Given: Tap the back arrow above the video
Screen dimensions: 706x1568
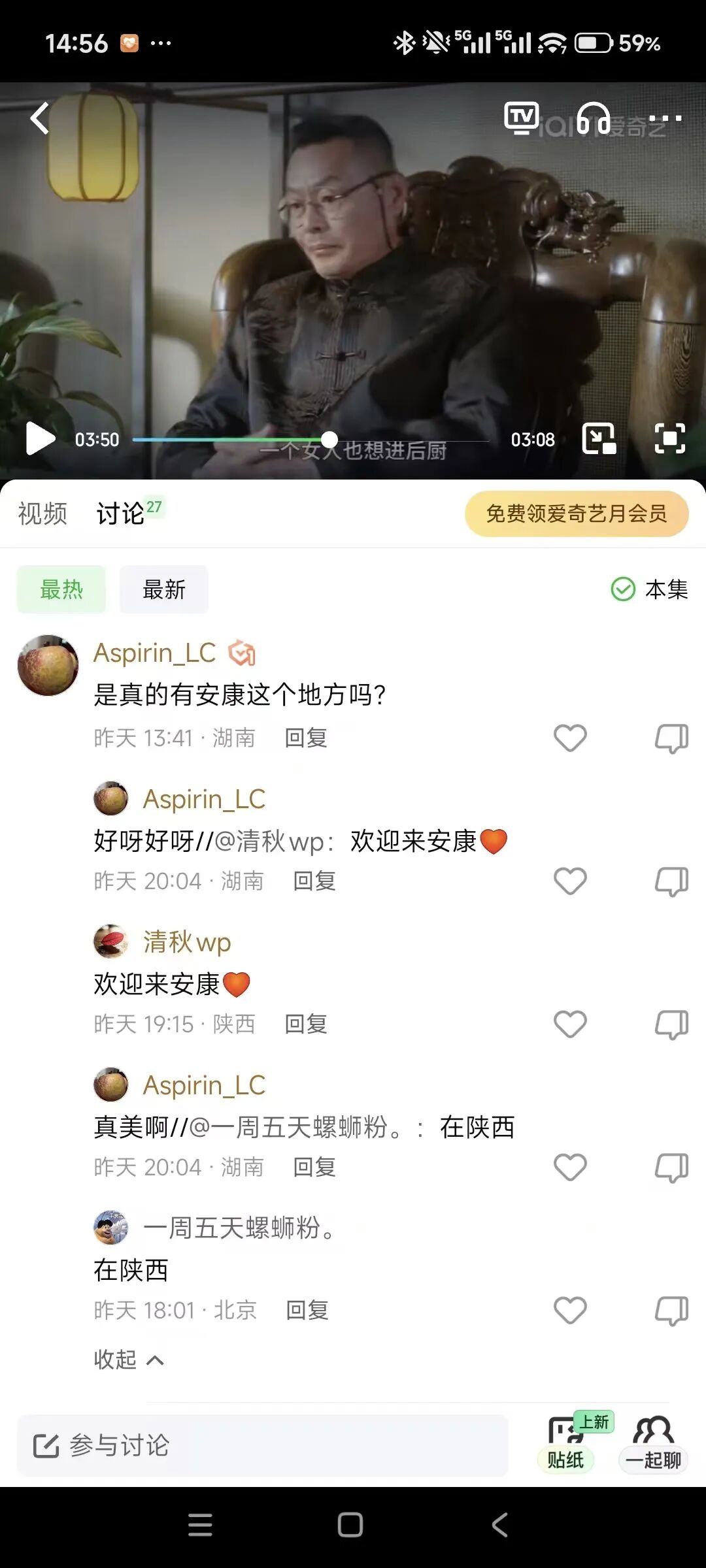Looking at the screenshot, I should pyautogui.click(x=41, y=118).
